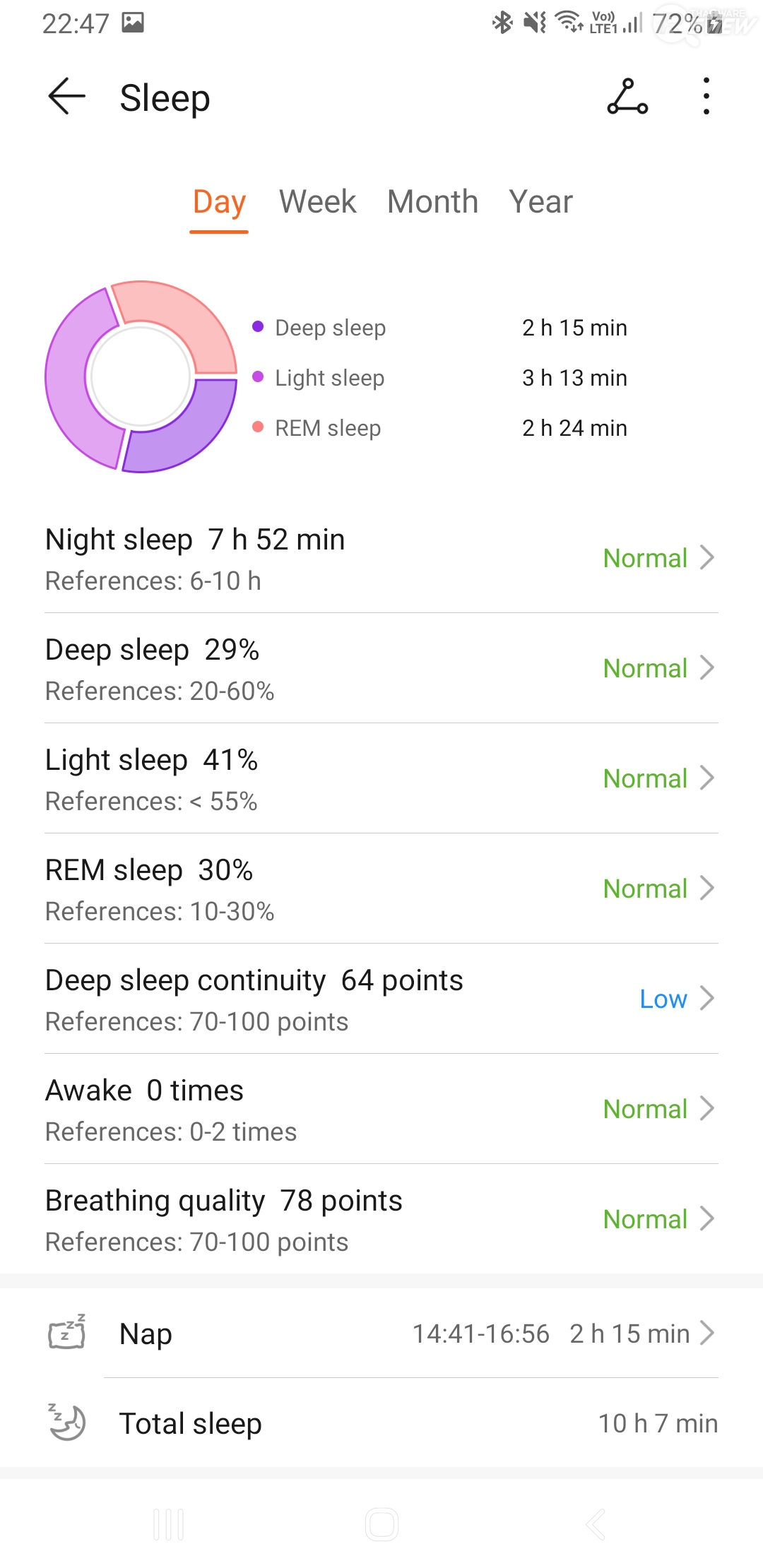Switch to the Year tab
This screenshot has height=1568, width=763.
(540, 202)
